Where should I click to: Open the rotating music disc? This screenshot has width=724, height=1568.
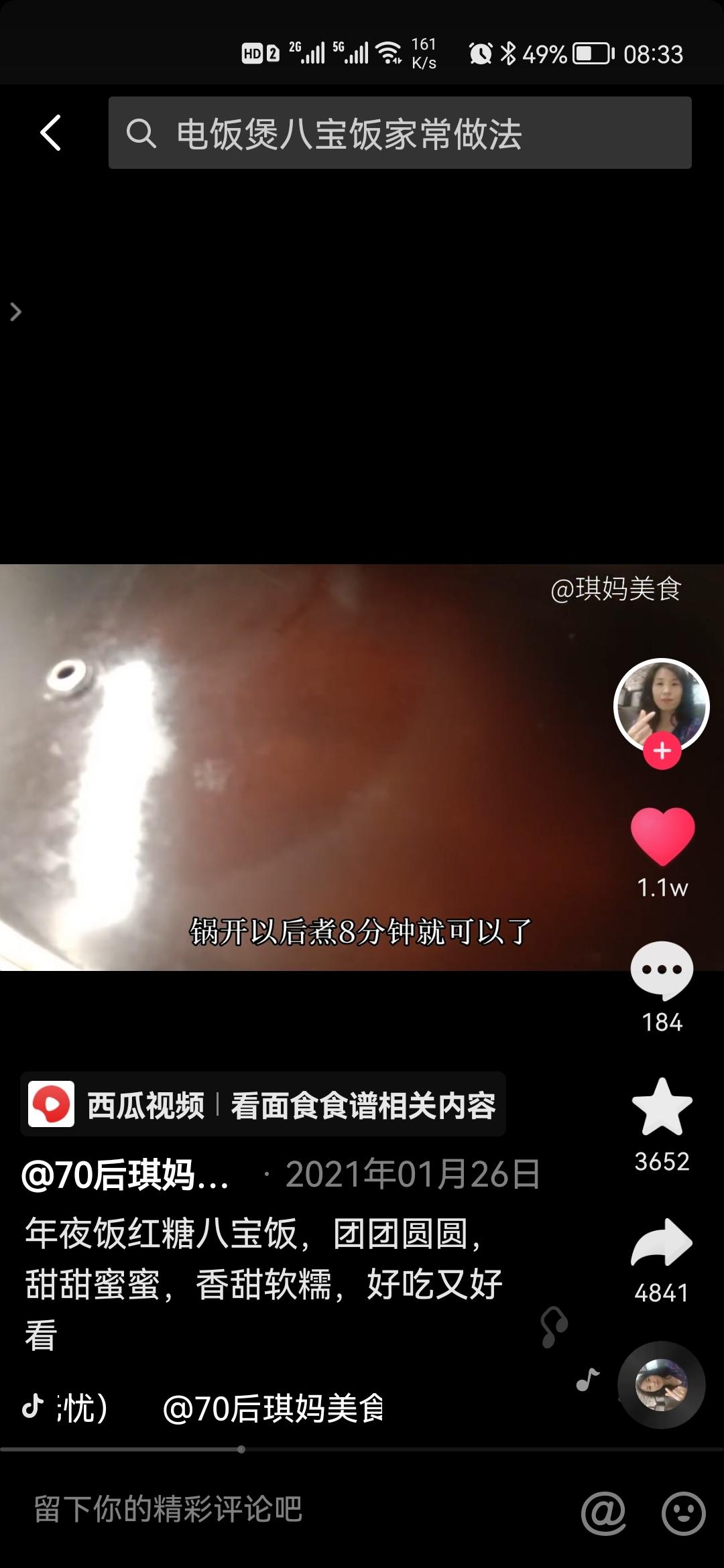(661, 1384)
